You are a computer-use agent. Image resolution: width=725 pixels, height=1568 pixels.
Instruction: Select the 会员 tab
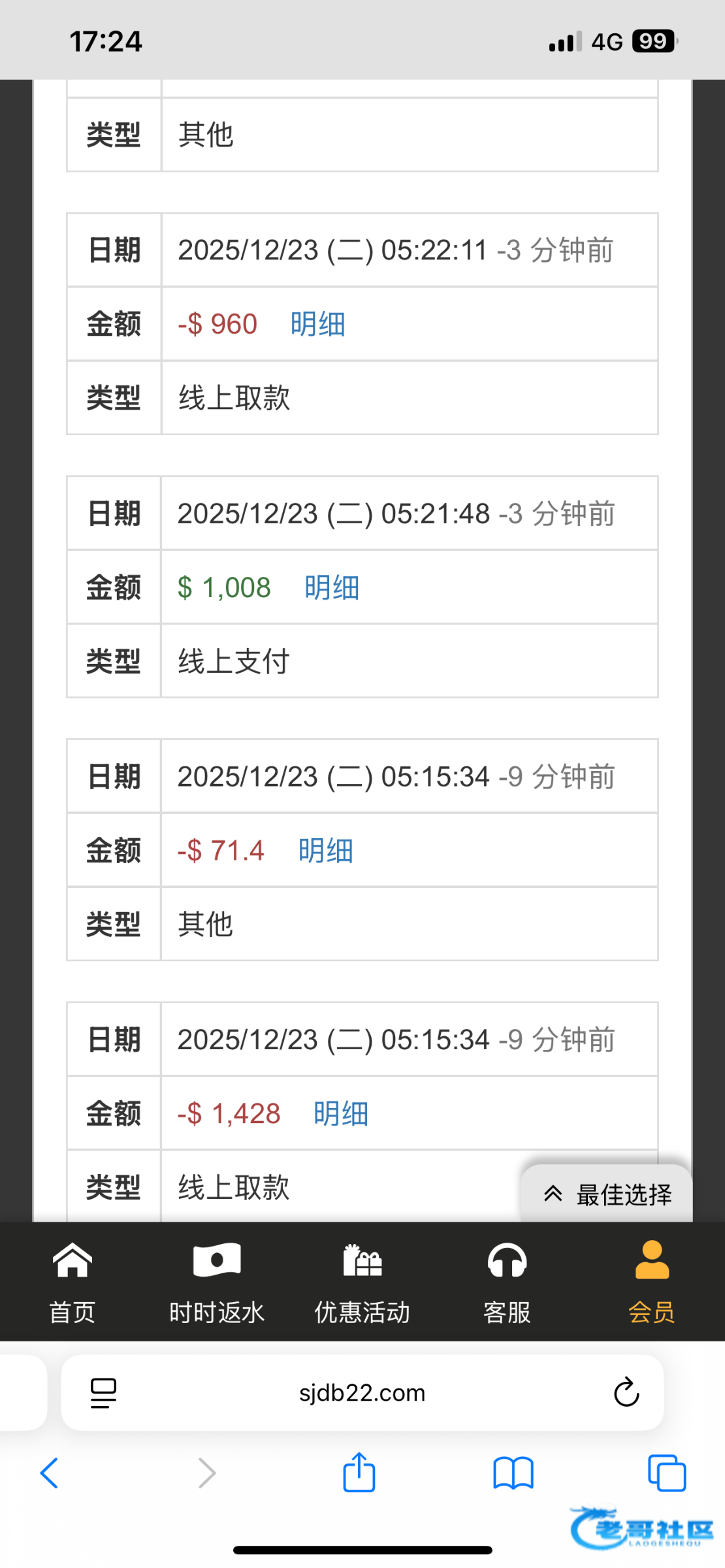pos(651,1282)
